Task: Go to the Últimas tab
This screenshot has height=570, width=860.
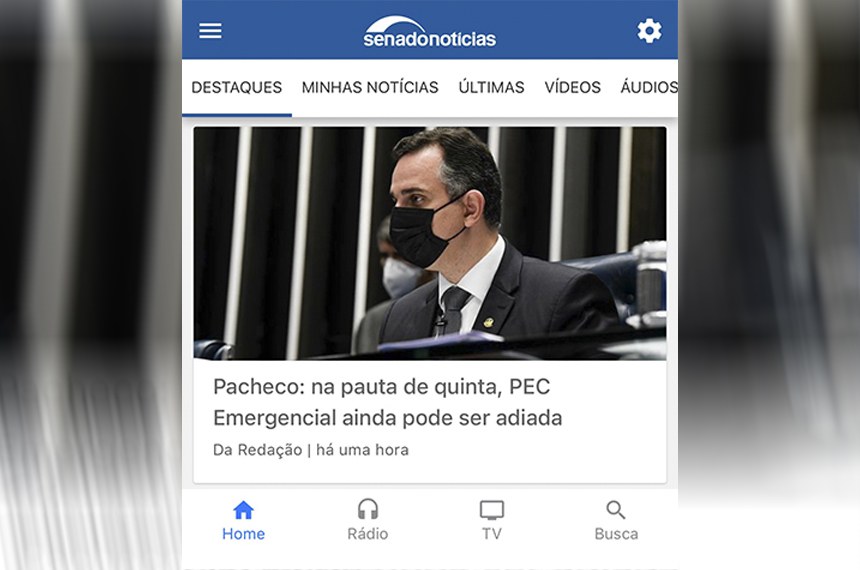Action: (x=491, y=88)
